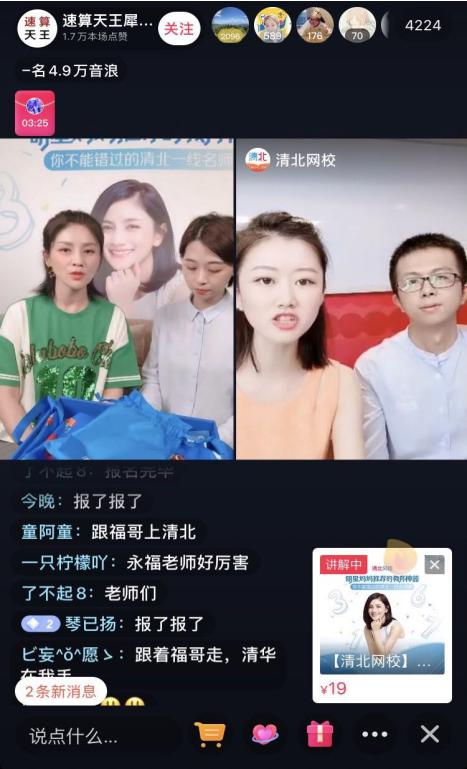The width and height of the screenshot is (467, 769).
Task: Send a like with the heart icon
Action: coord(265,734)
